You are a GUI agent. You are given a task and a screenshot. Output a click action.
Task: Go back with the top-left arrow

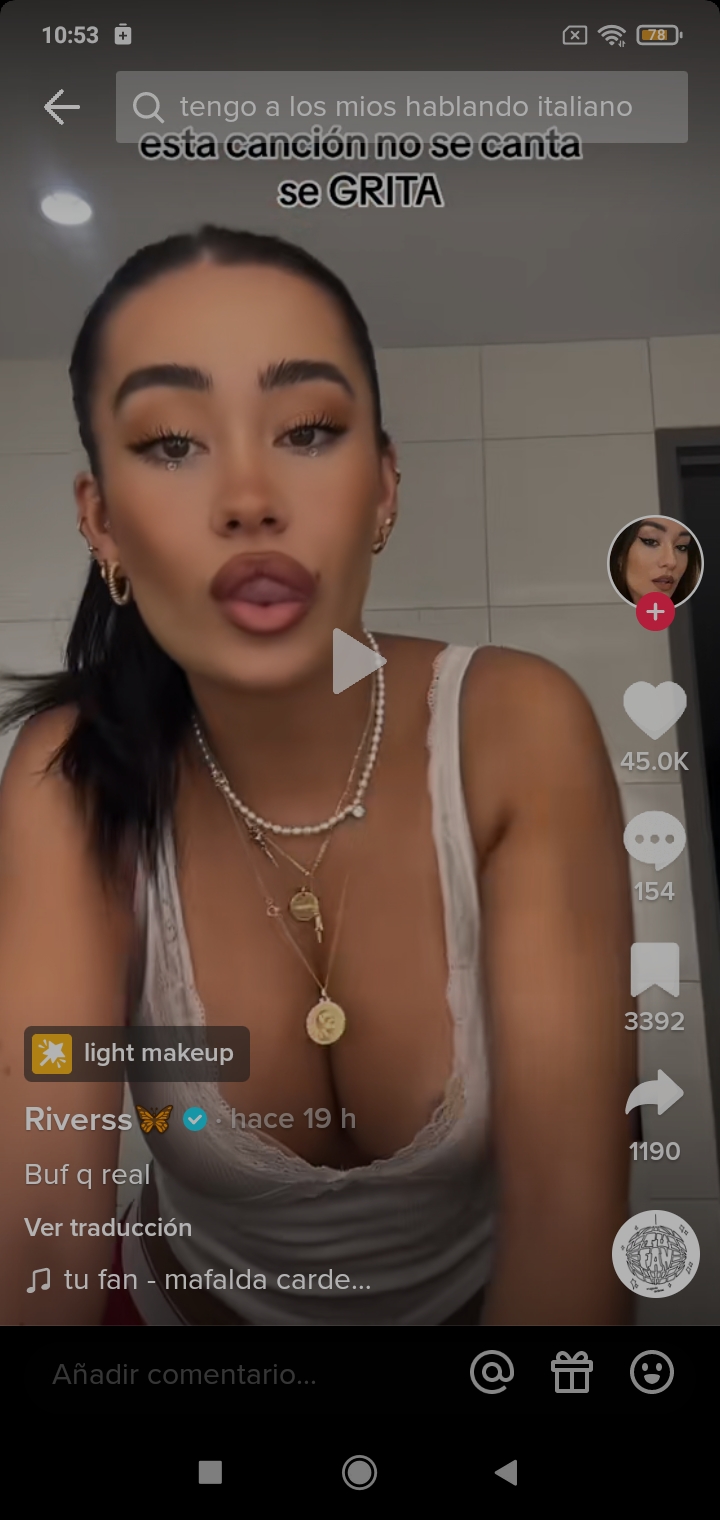click(x=62, y=107)
